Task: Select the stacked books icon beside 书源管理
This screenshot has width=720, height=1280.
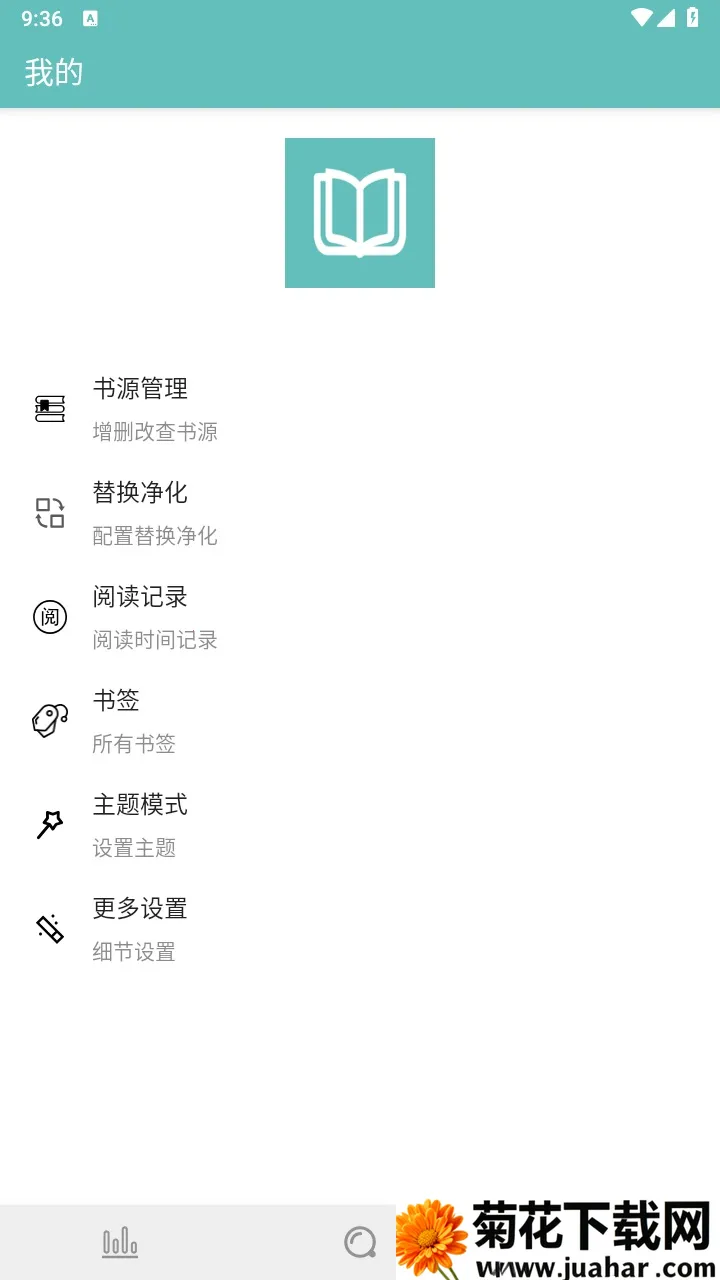Action: (x=49, y=408)
